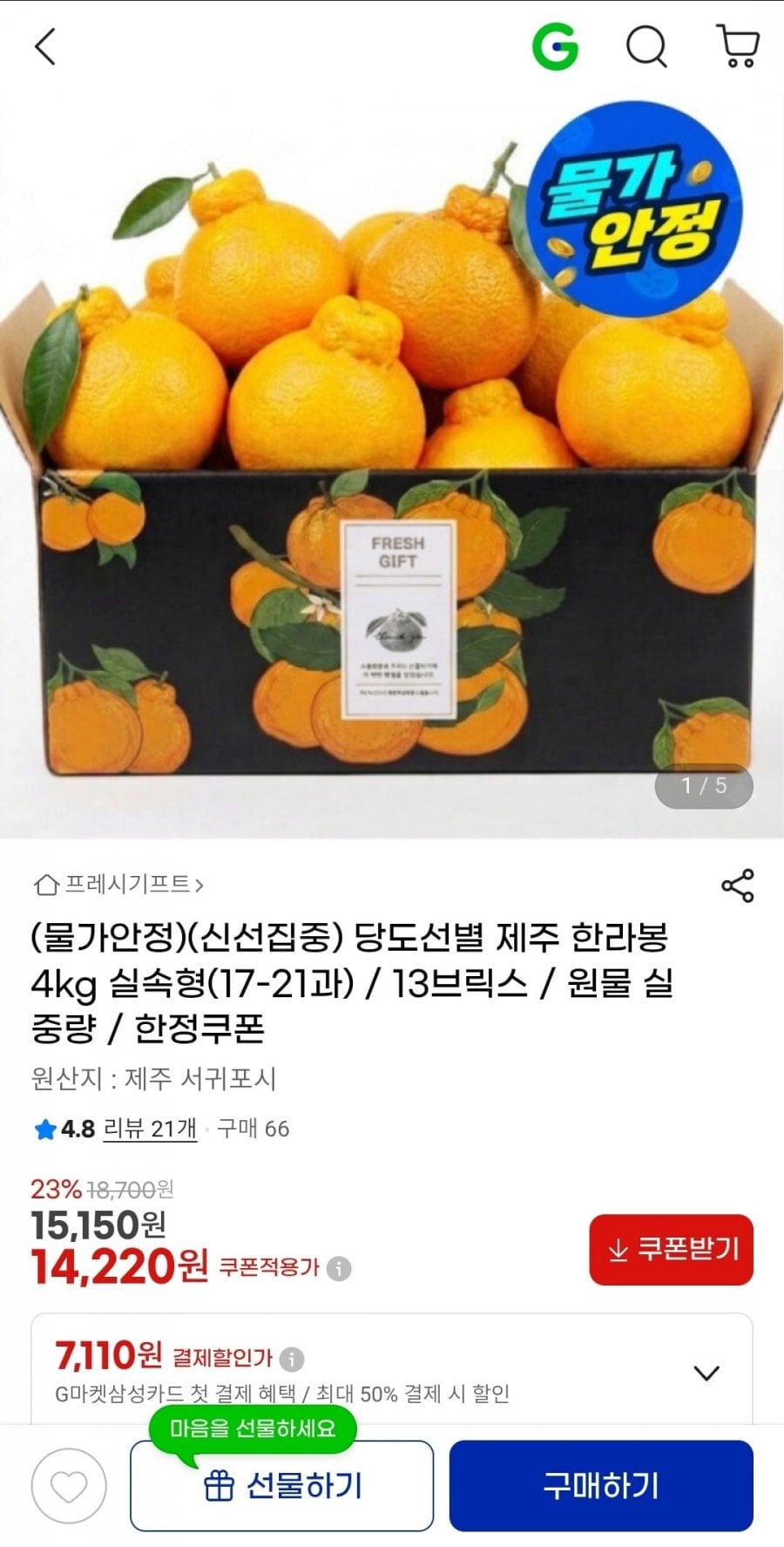Viewport: 784px width, 1547px height.
Task: Open the Gmarket home logo
Action: pos(555,46)
